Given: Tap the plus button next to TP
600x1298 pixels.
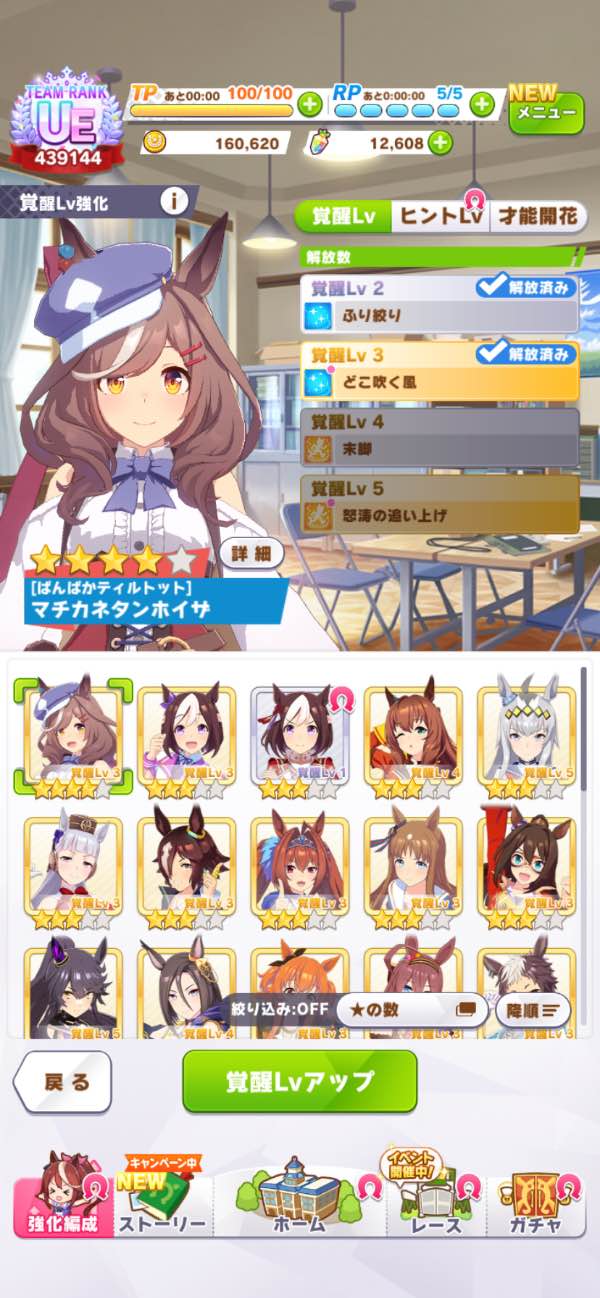Looking at the screenshot, I should click(310, 104).
